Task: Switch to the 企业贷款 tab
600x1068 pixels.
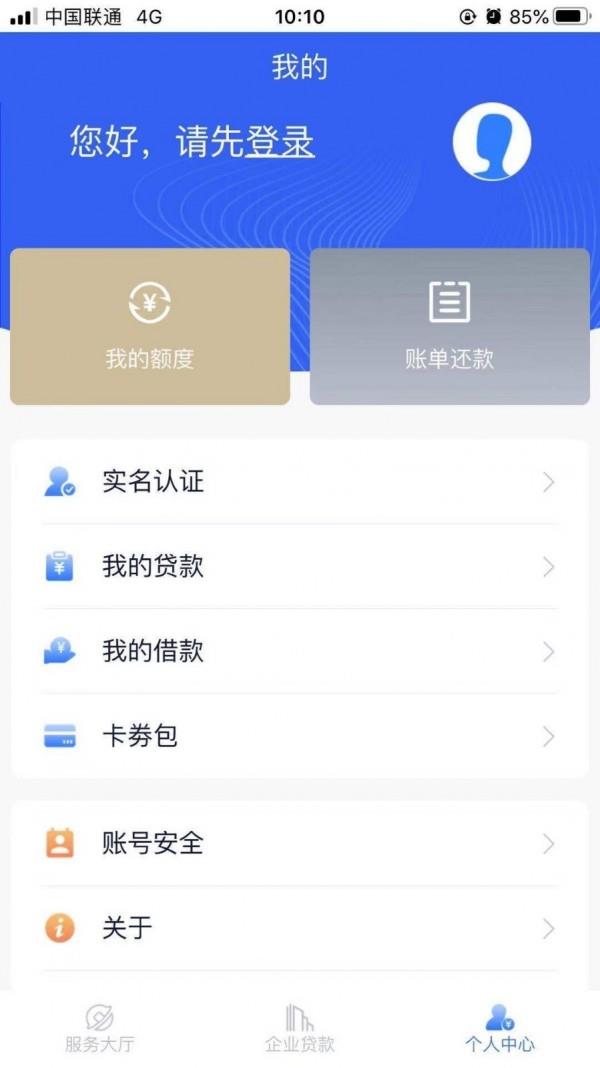Action: click(300, 1028)
